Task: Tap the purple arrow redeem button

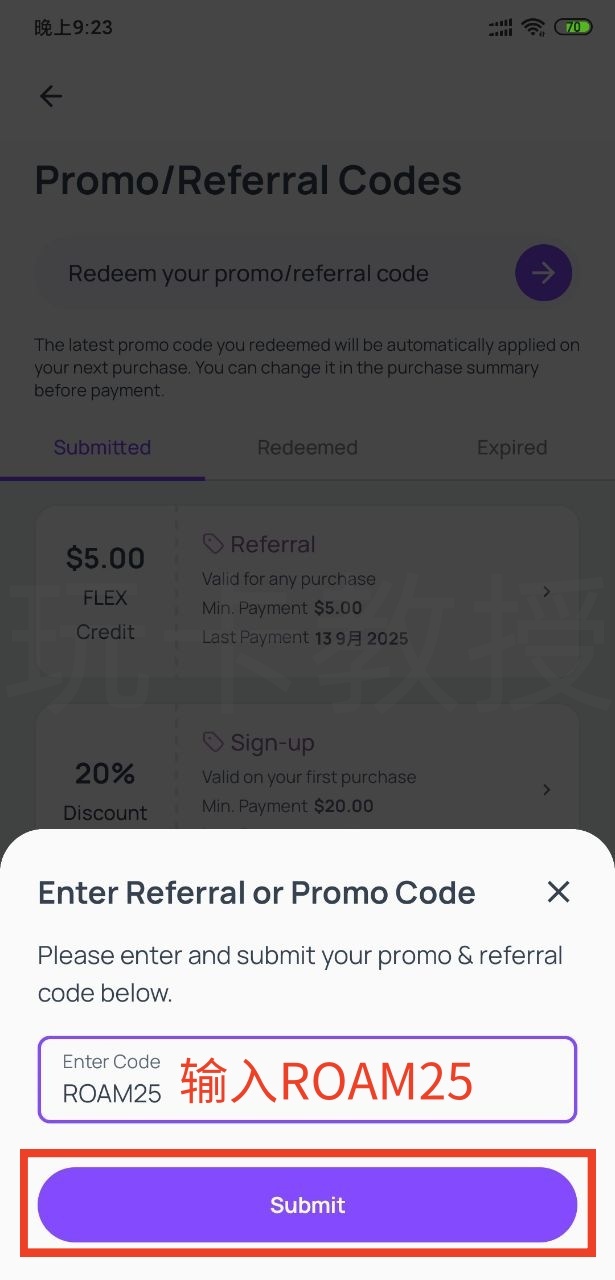Action: (543, 273)
